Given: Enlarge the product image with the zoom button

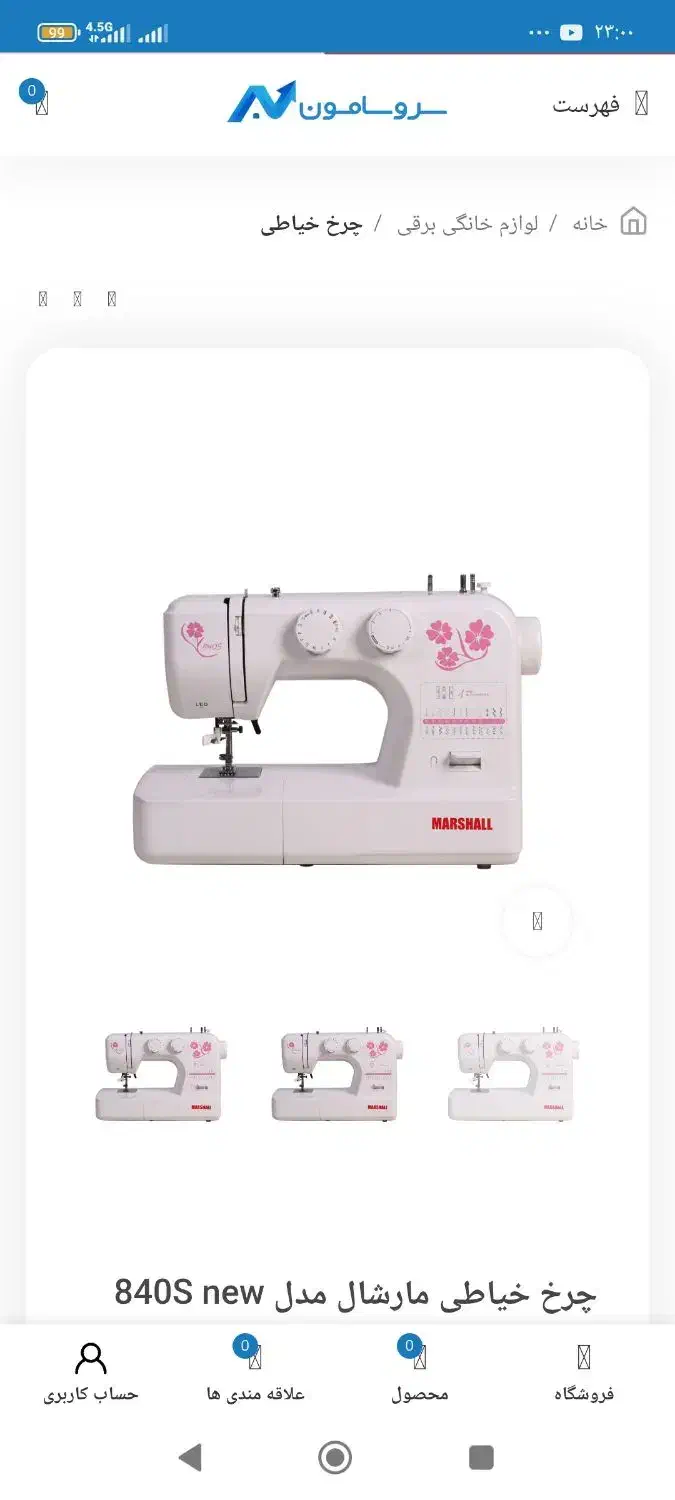Looking at the screenshot, I should pyautogui.click(x=537, y=921).
